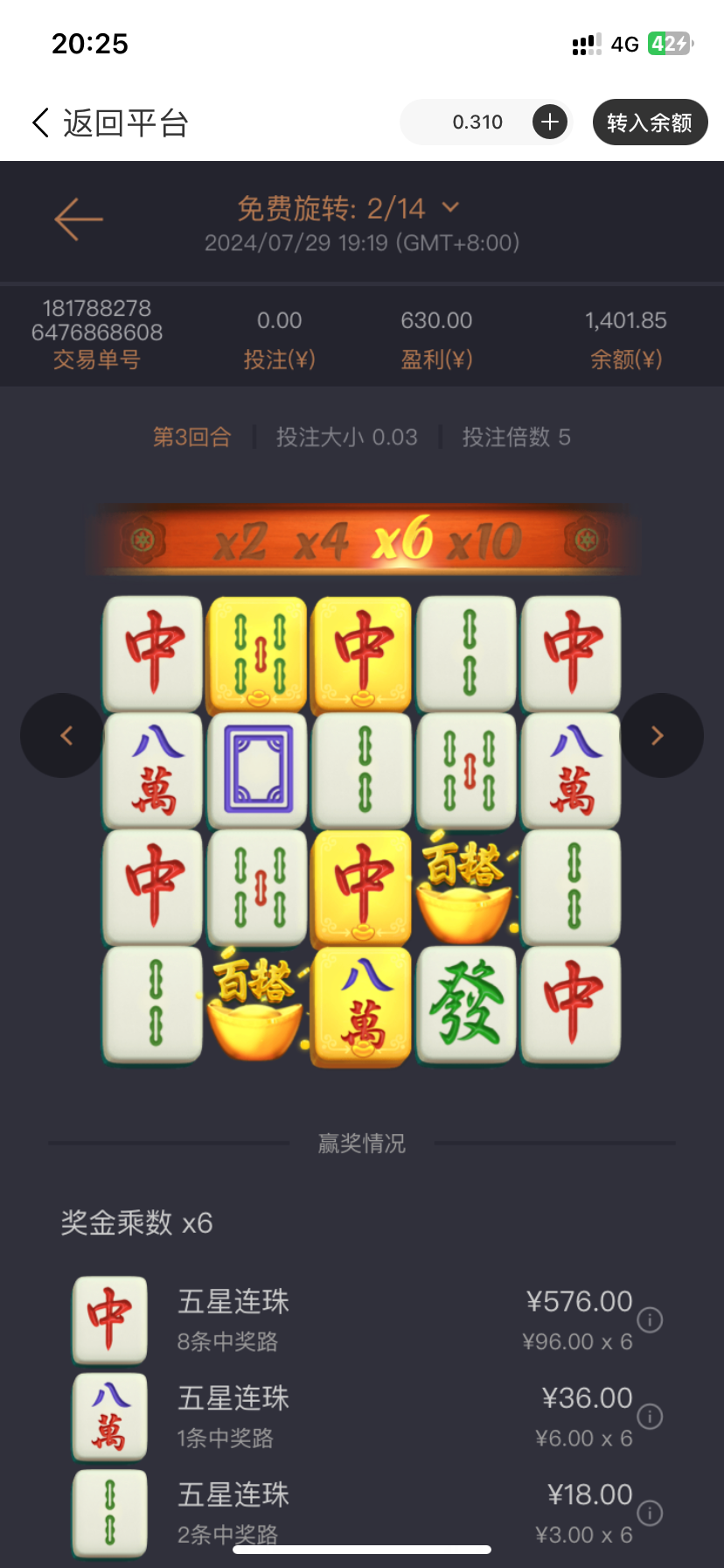The height and width of the screenshot is (1568, 724).
Task: Return to platform via 返回平台
Action: point(110,123)
